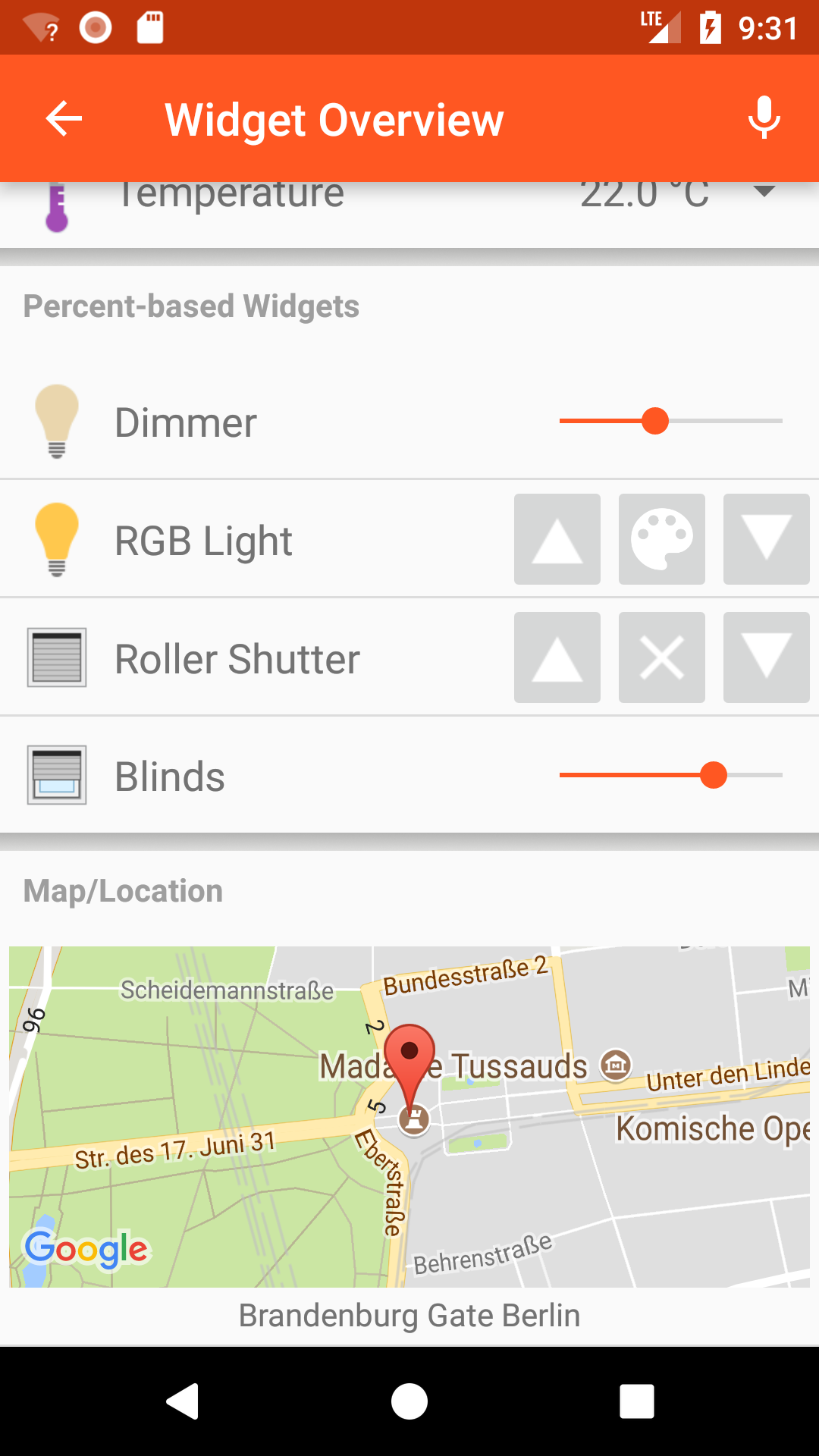Tap the Madame Tussauds museum icon on map
The image size is (819, 1456).
coord(617,1065)
